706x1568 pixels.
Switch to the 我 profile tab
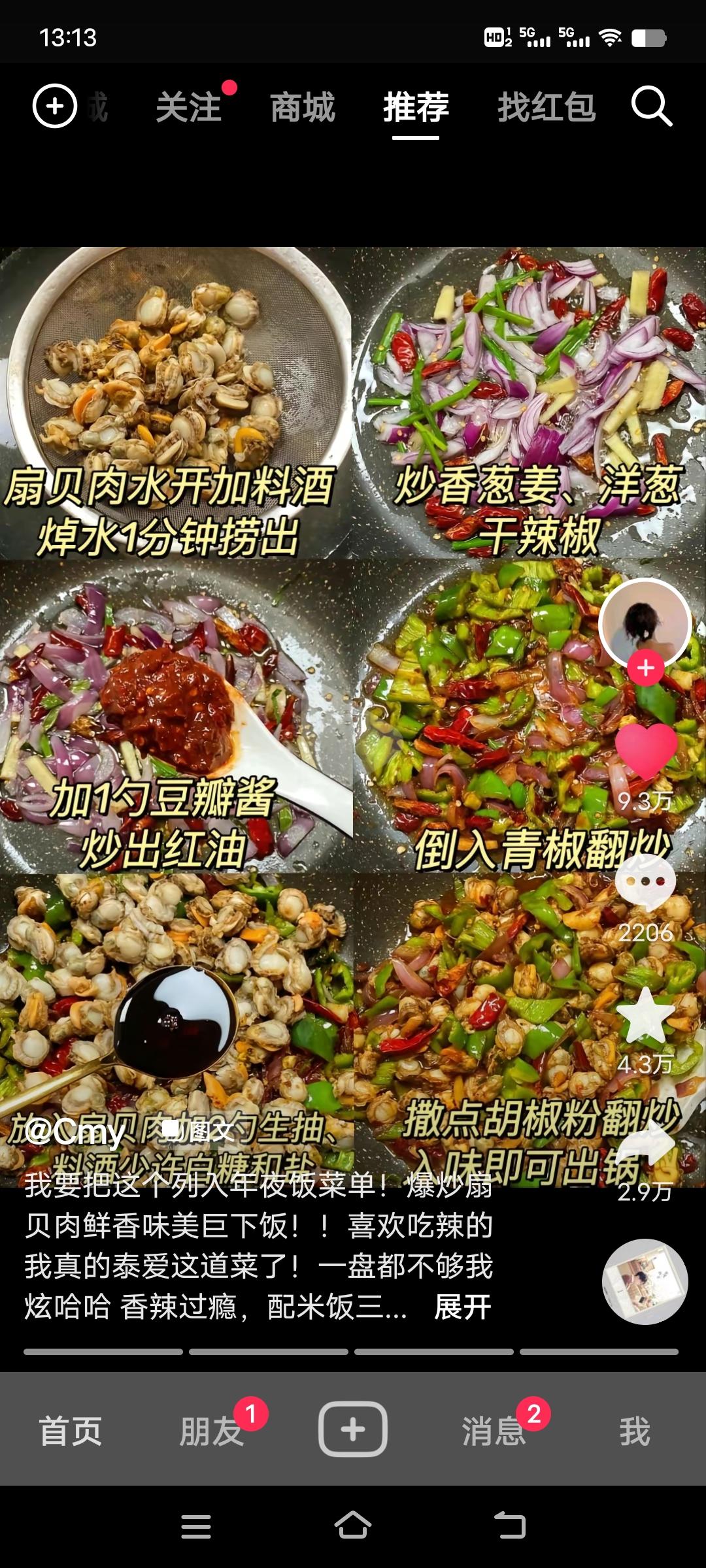(634, 1431)
